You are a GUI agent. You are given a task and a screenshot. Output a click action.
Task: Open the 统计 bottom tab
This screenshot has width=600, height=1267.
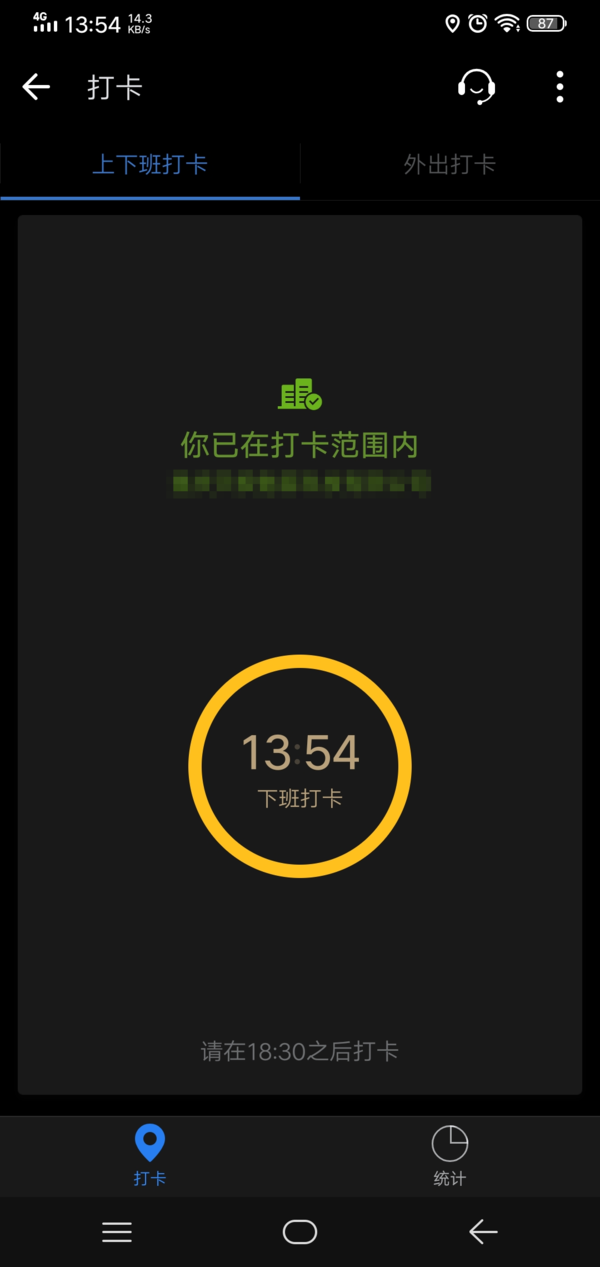click(x=449, y=1155)
